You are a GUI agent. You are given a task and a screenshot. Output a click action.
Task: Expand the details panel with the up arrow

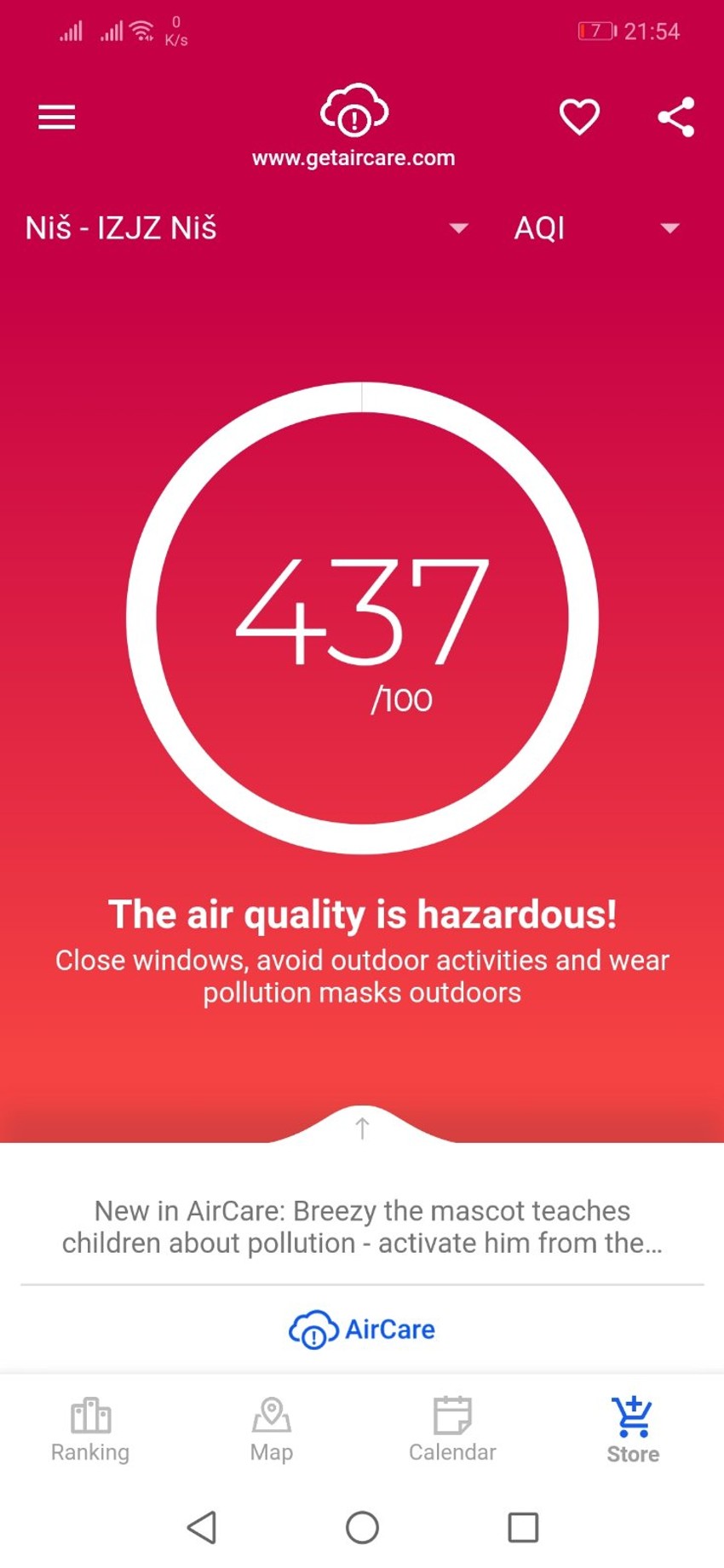pyautogui.click(x=362, y=1128)
